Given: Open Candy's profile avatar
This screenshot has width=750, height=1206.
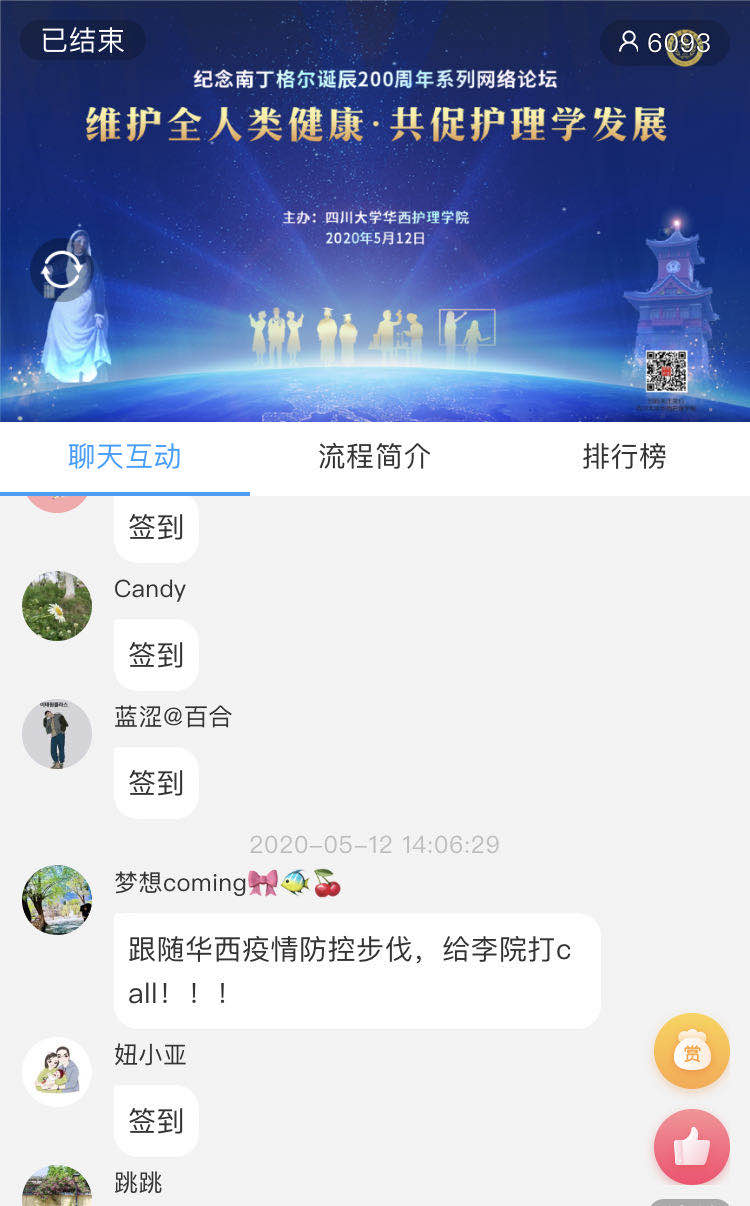Looking at the screenshot, I should click(x=57, y=606).
